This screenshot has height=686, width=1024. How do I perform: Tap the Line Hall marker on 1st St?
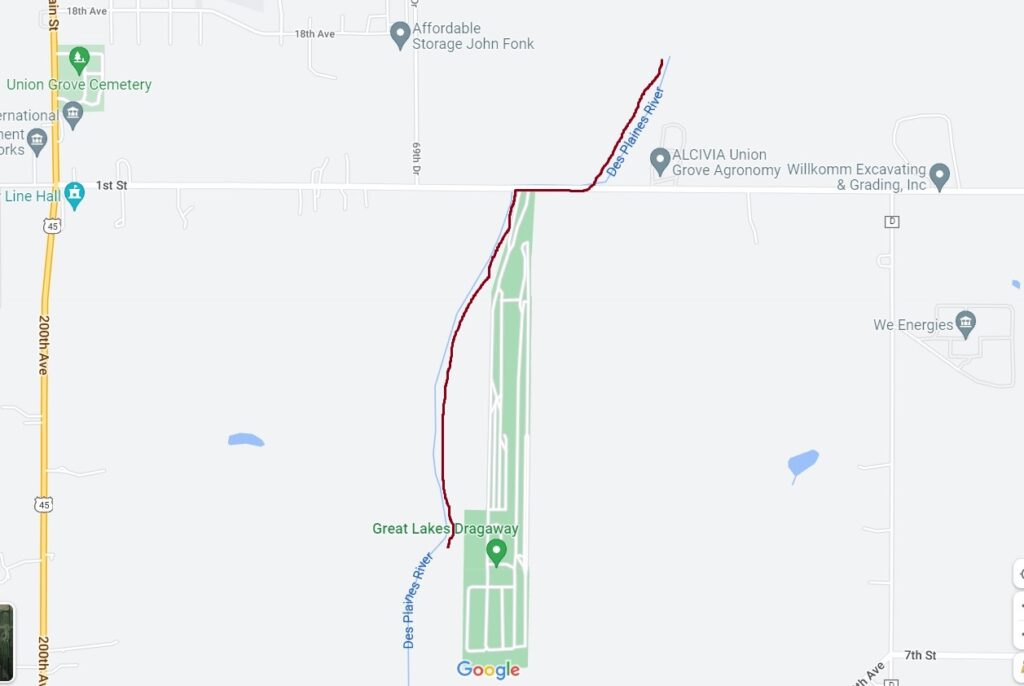click(x=74, y=194)
